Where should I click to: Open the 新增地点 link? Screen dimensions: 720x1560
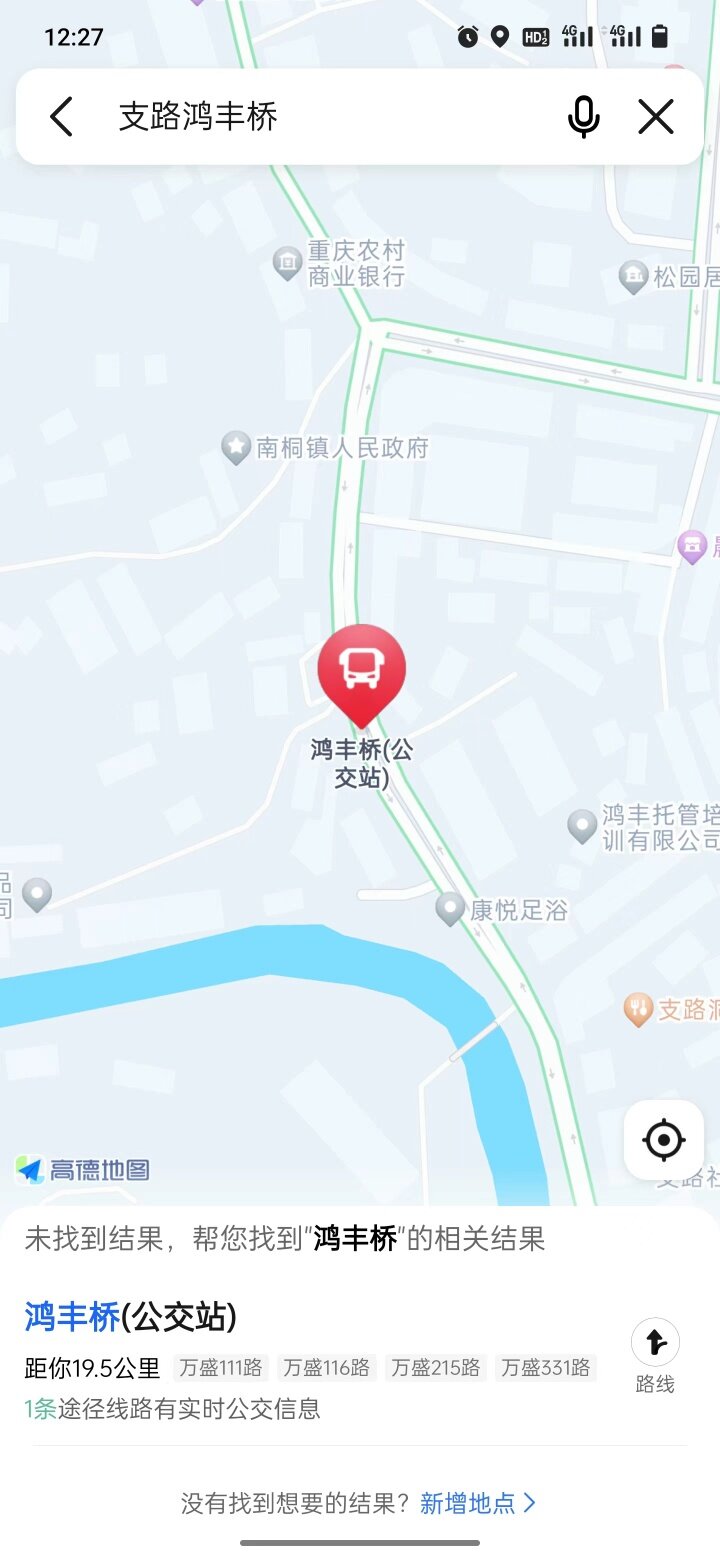[x=478, y=1503]
